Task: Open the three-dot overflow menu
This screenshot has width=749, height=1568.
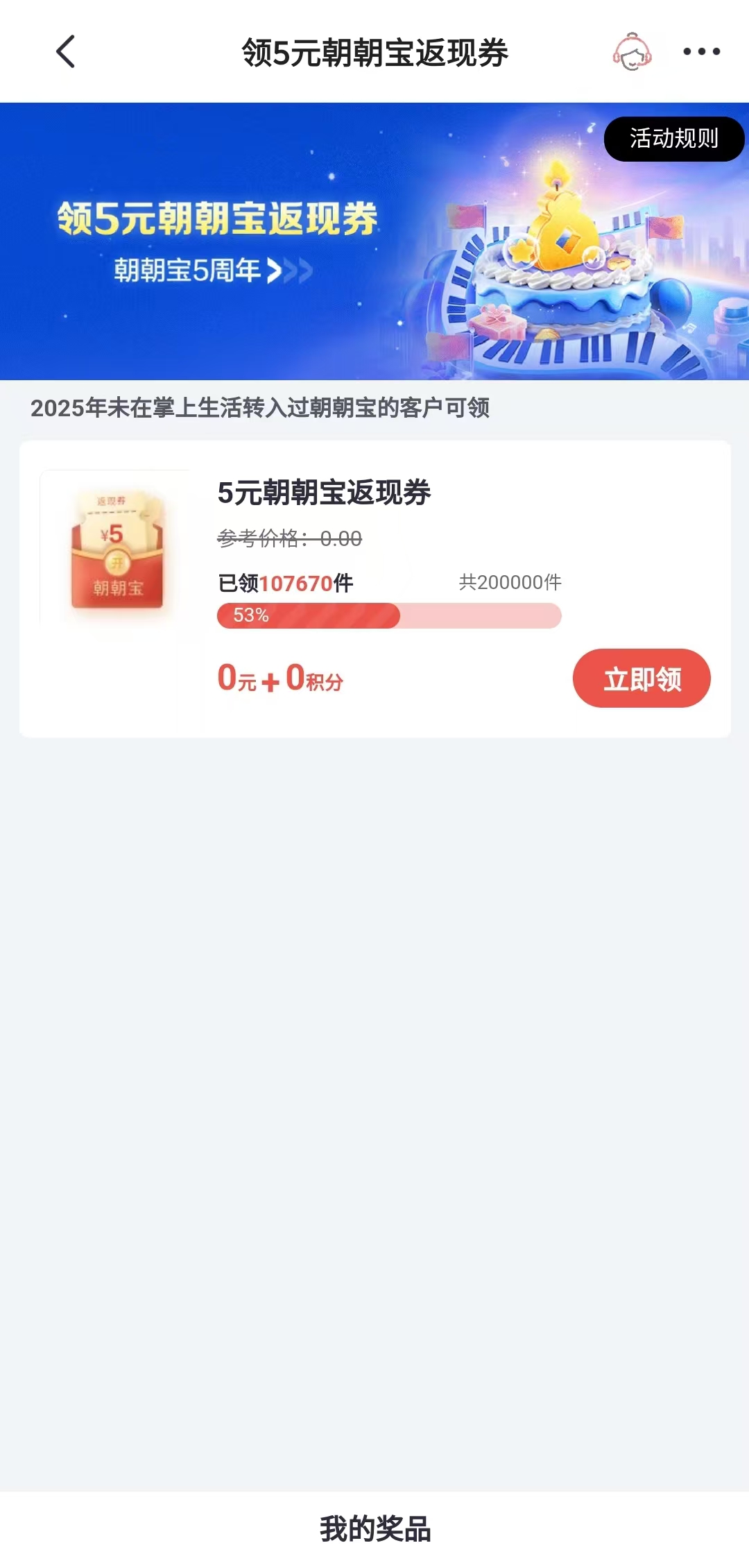Action: tap(701, 52)
